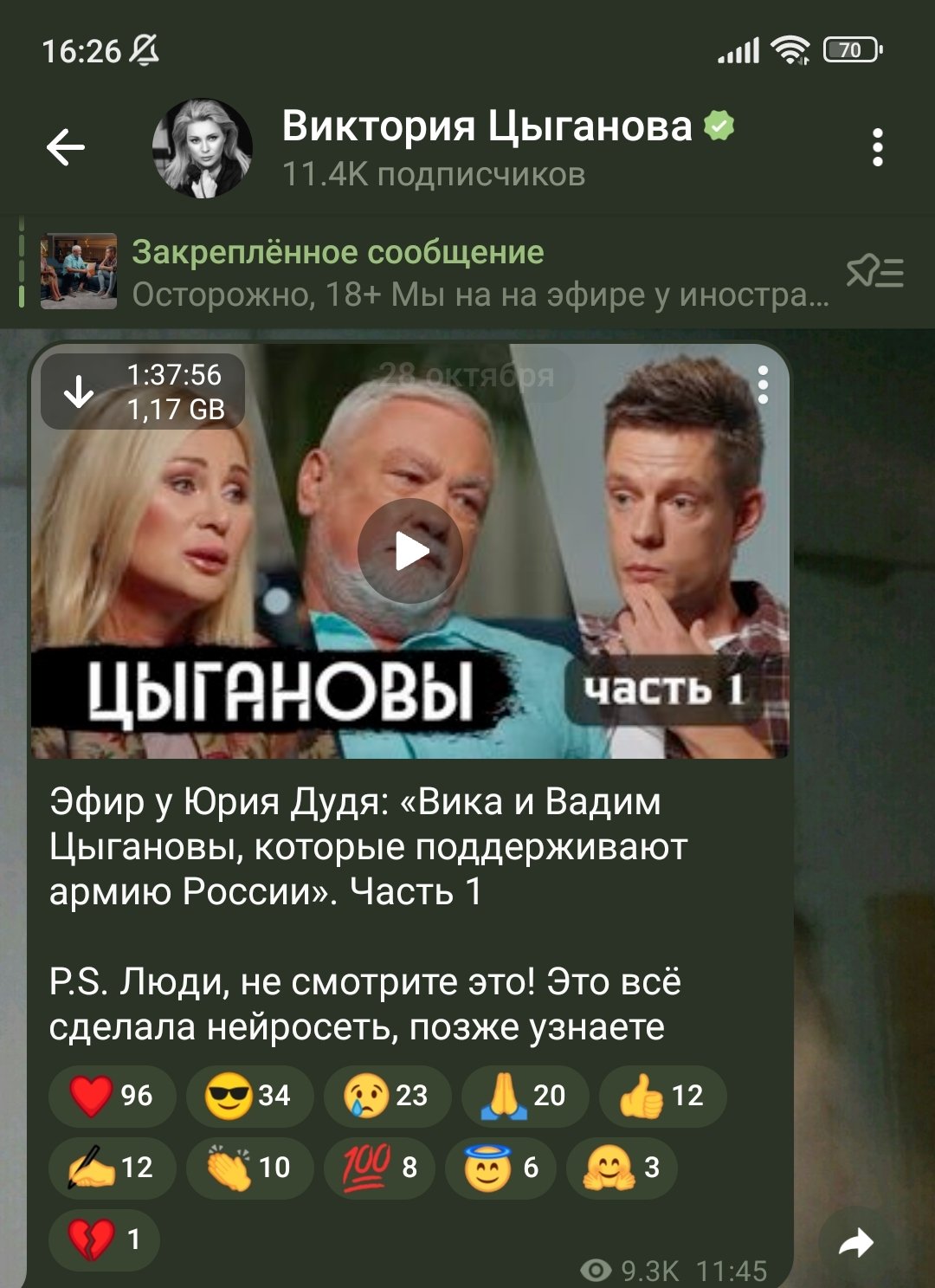React with the red heart (96)
The width and height of the screenshot is (935, 1288).
tap(112, 1096)
